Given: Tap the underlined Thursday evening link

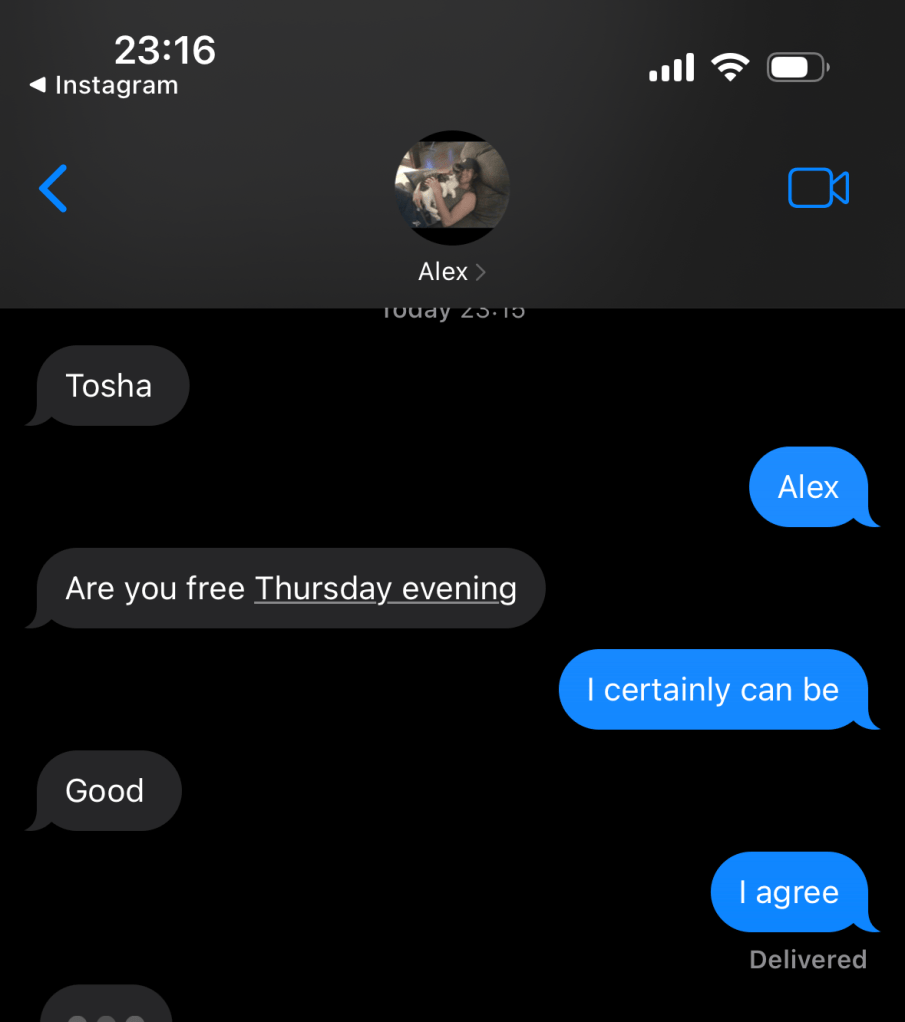Looking at the screenshot, I should pos(386,588).
